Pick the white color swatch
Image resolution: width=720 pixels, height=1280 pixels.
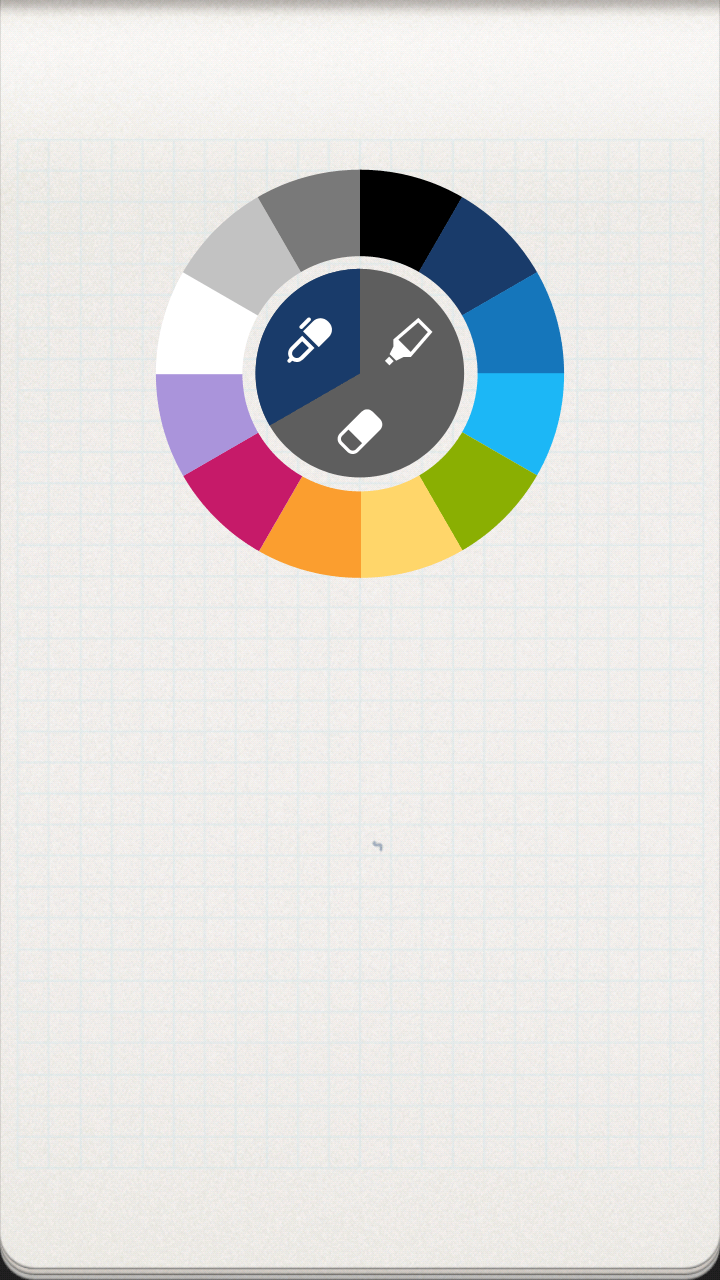pyautogui.click(x=203, y=327)
